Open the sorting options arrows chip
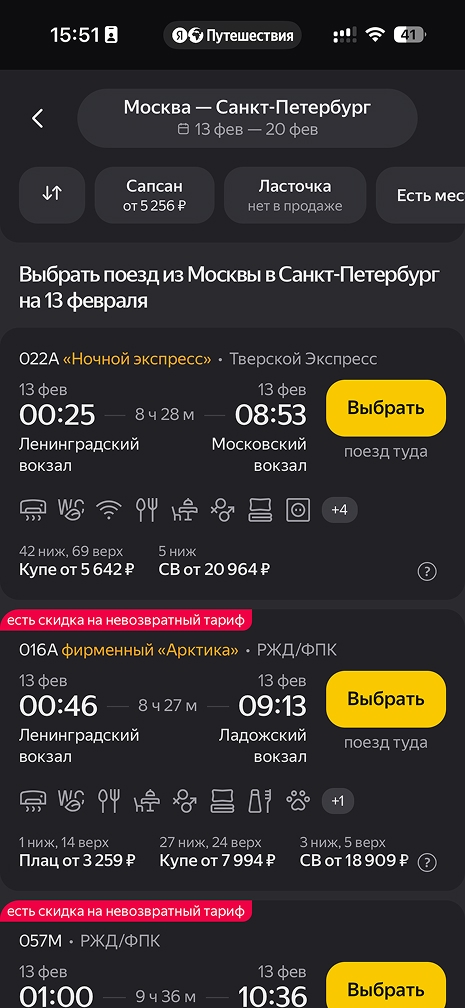 click(x=52, y=195)
